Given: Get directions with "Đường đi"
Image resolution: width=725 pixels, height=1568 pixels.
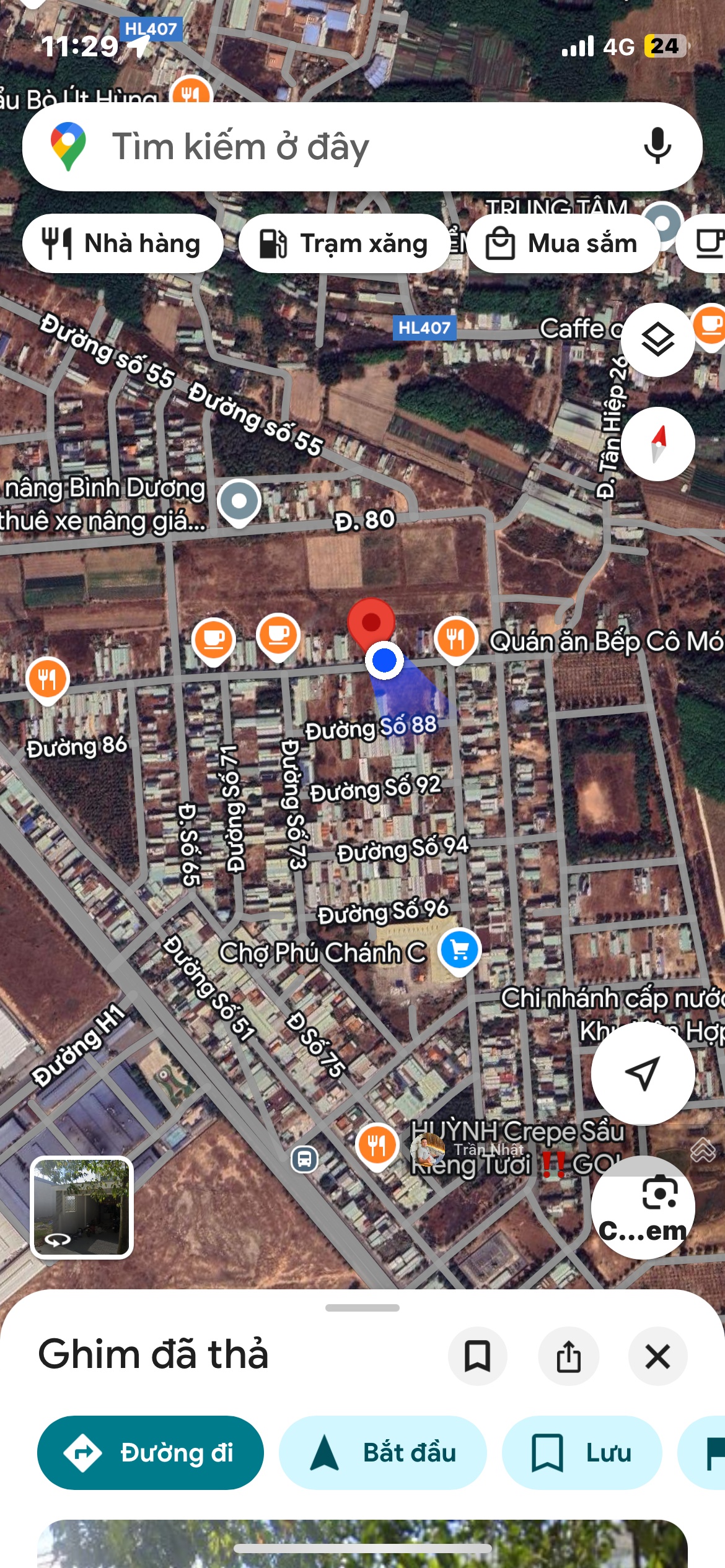Looking at the screenshot, I should pyautogui.click(x=151, y=1452).
